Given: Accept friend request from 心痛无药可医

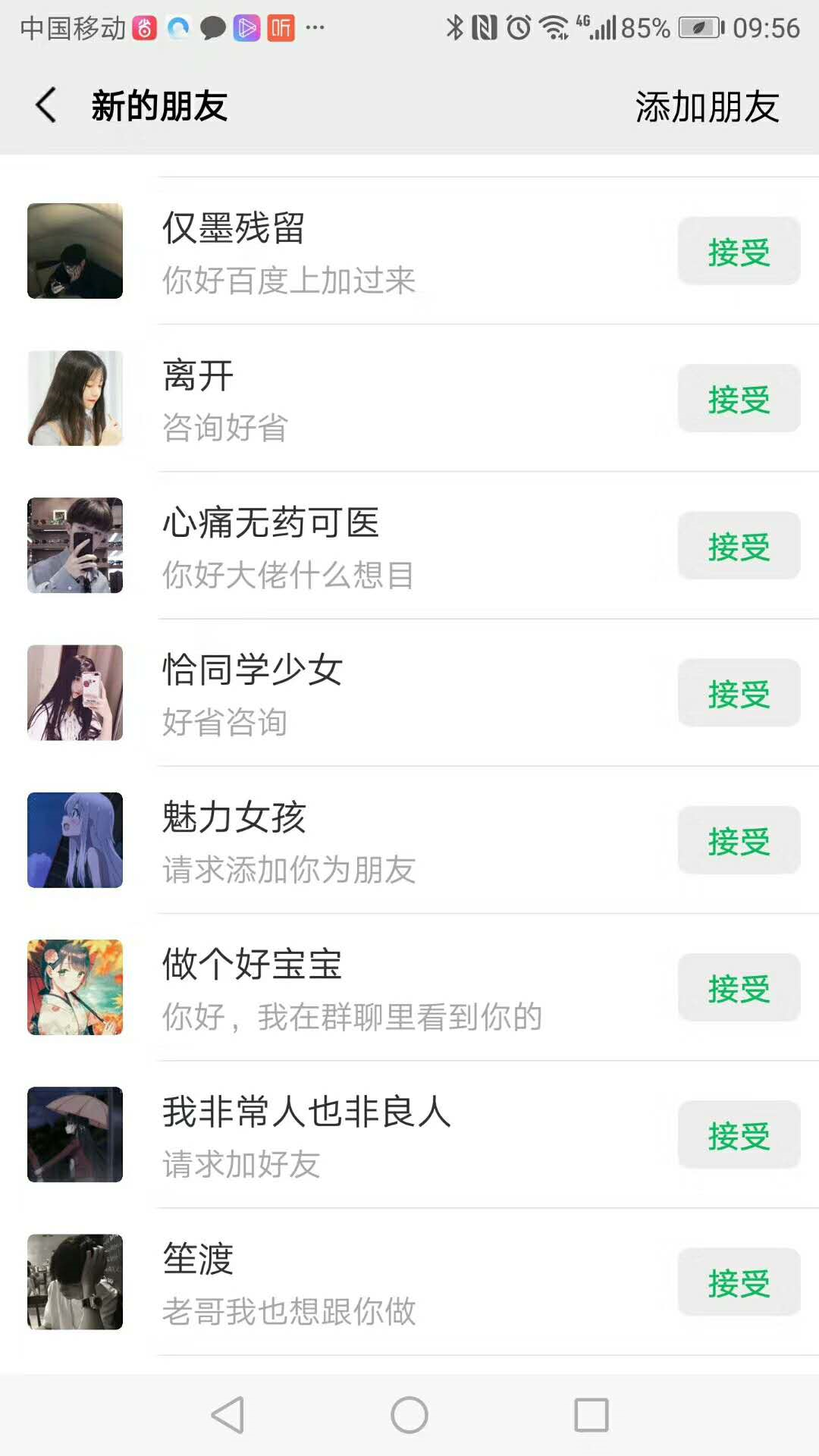Looking at the screenshot, I should [x=739, y=546].
